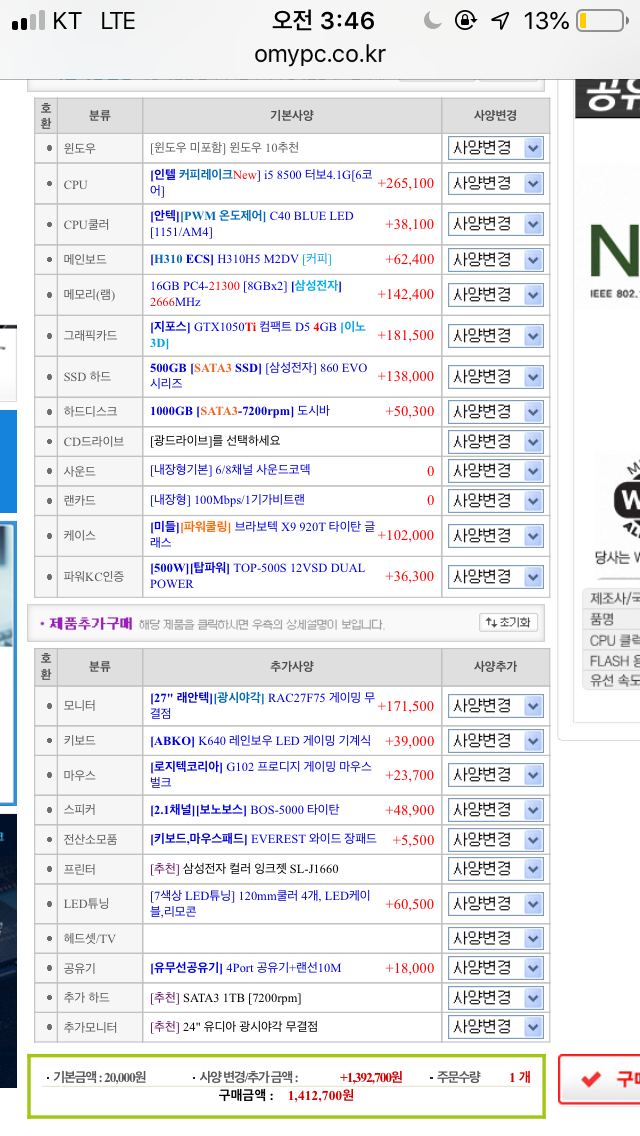Open the 케이스 사양변경 dropdown
This screenshot has height=1136, width=640.
pos(496,535)
